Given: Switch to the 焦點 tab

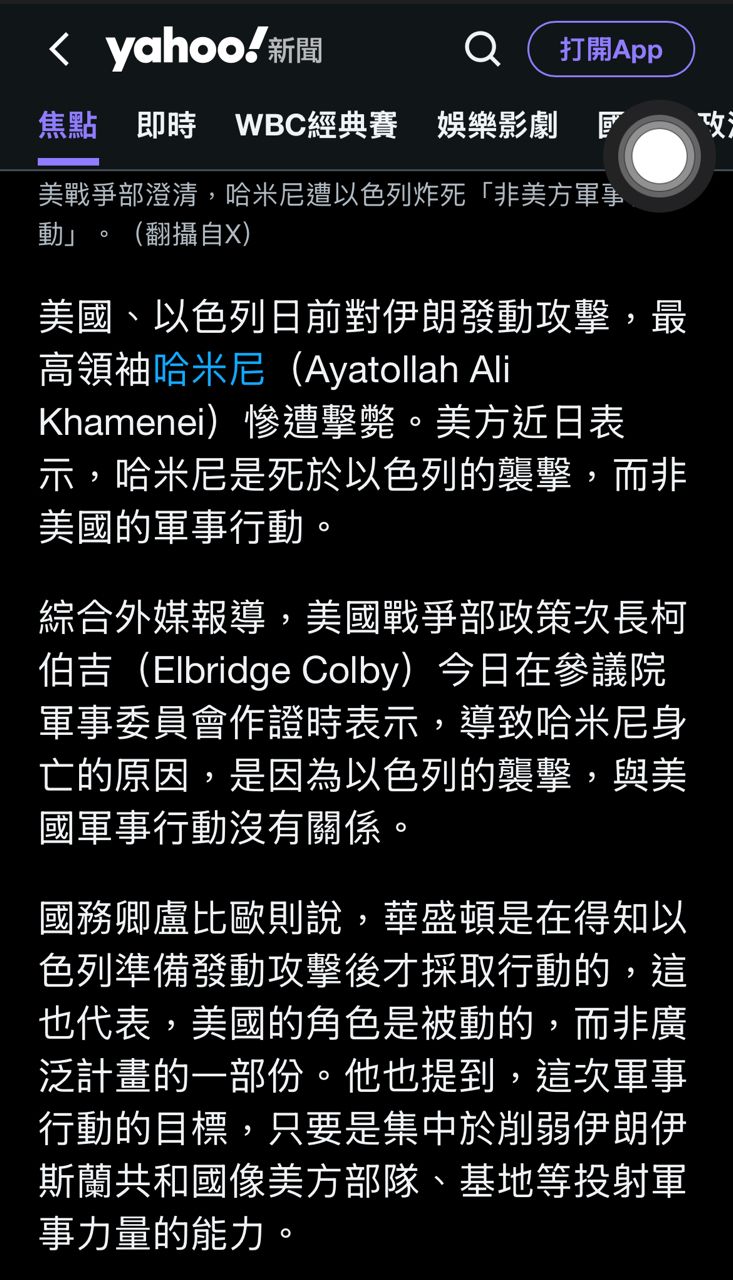Looking at the screenshot, I should pyautogui.click(x=68, y=126).
